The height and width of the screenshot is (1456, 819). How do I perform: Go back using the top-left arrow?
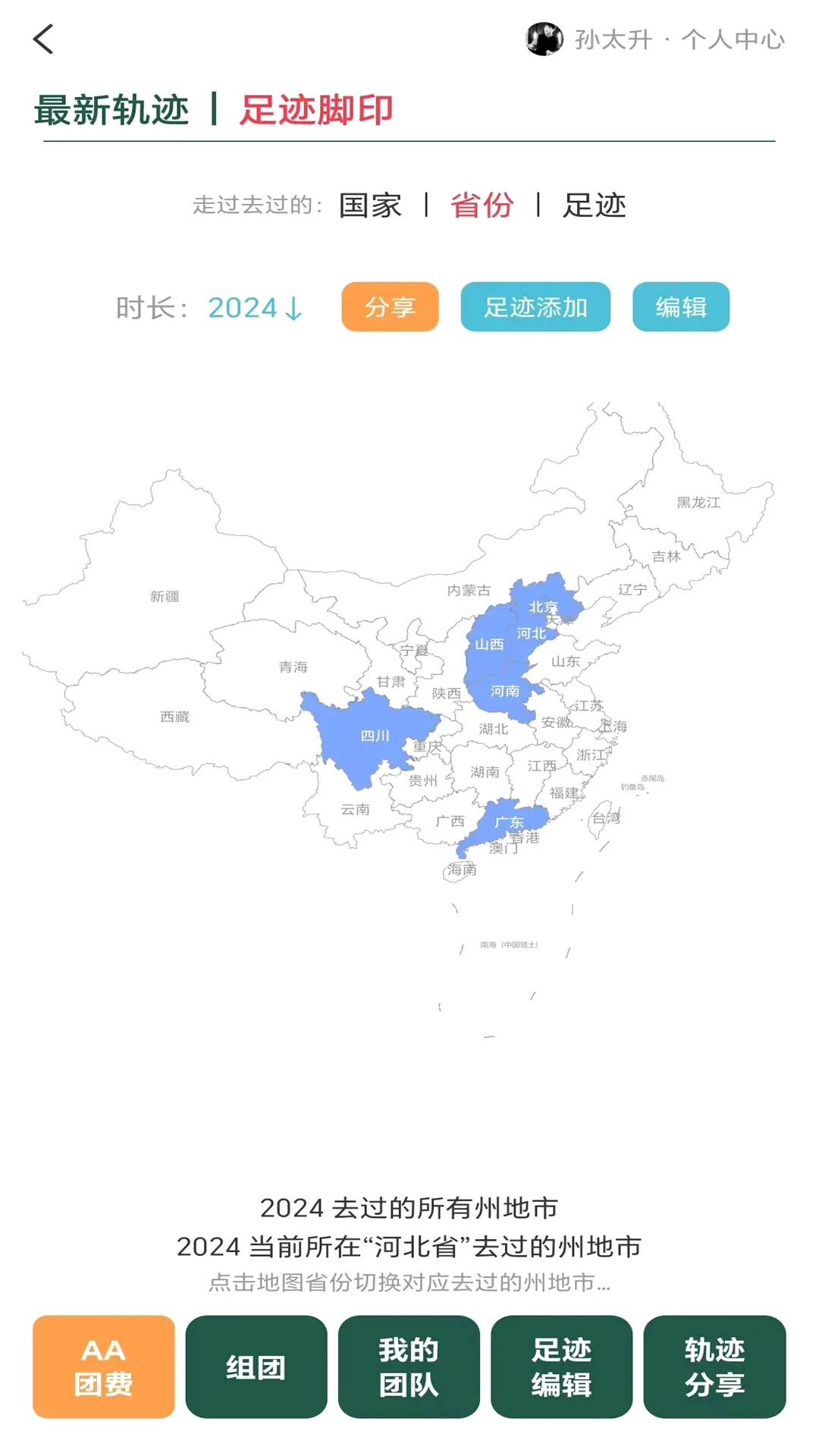(x=43, y=39)
